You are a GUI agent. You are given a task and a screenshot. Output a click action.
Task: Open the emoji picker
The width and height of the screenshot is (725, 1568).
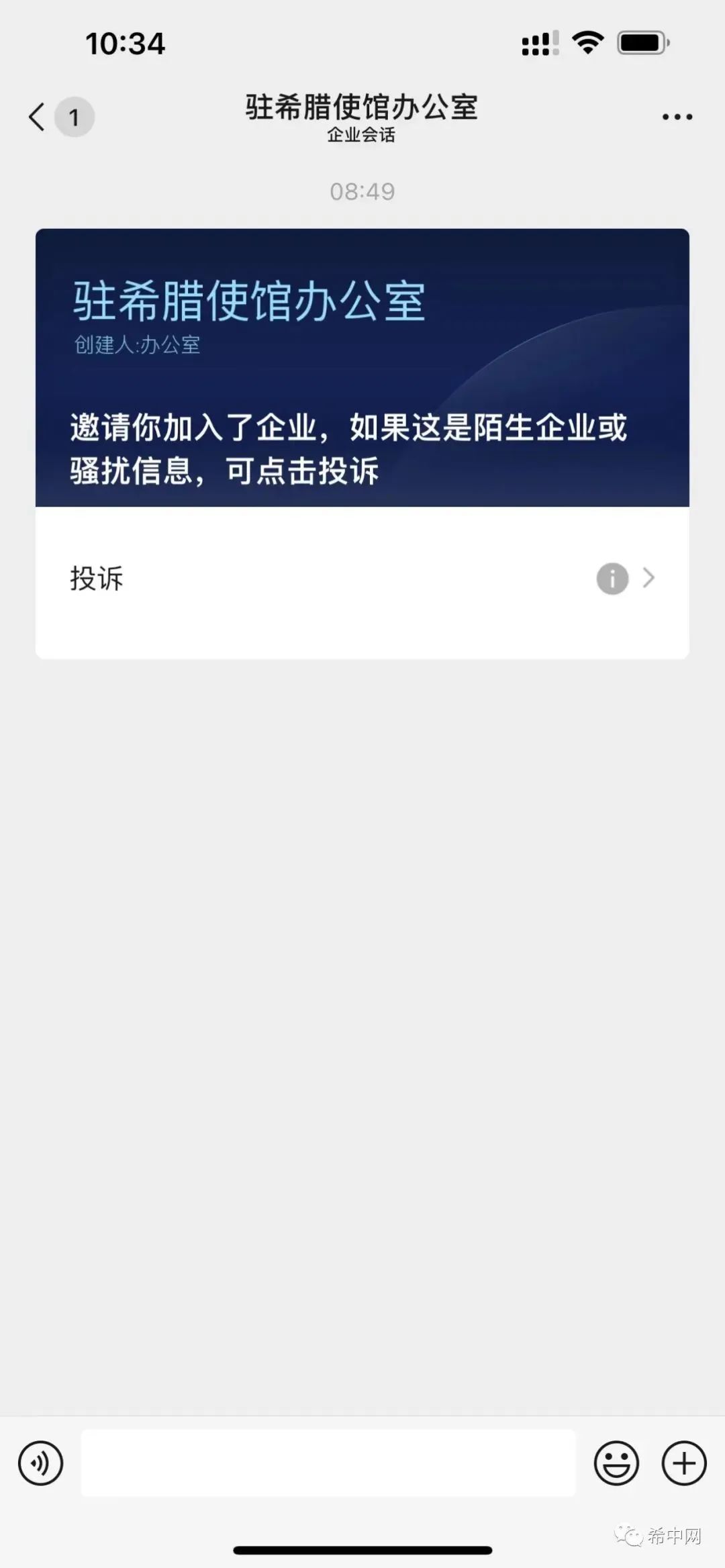[x=616, y=1463]
